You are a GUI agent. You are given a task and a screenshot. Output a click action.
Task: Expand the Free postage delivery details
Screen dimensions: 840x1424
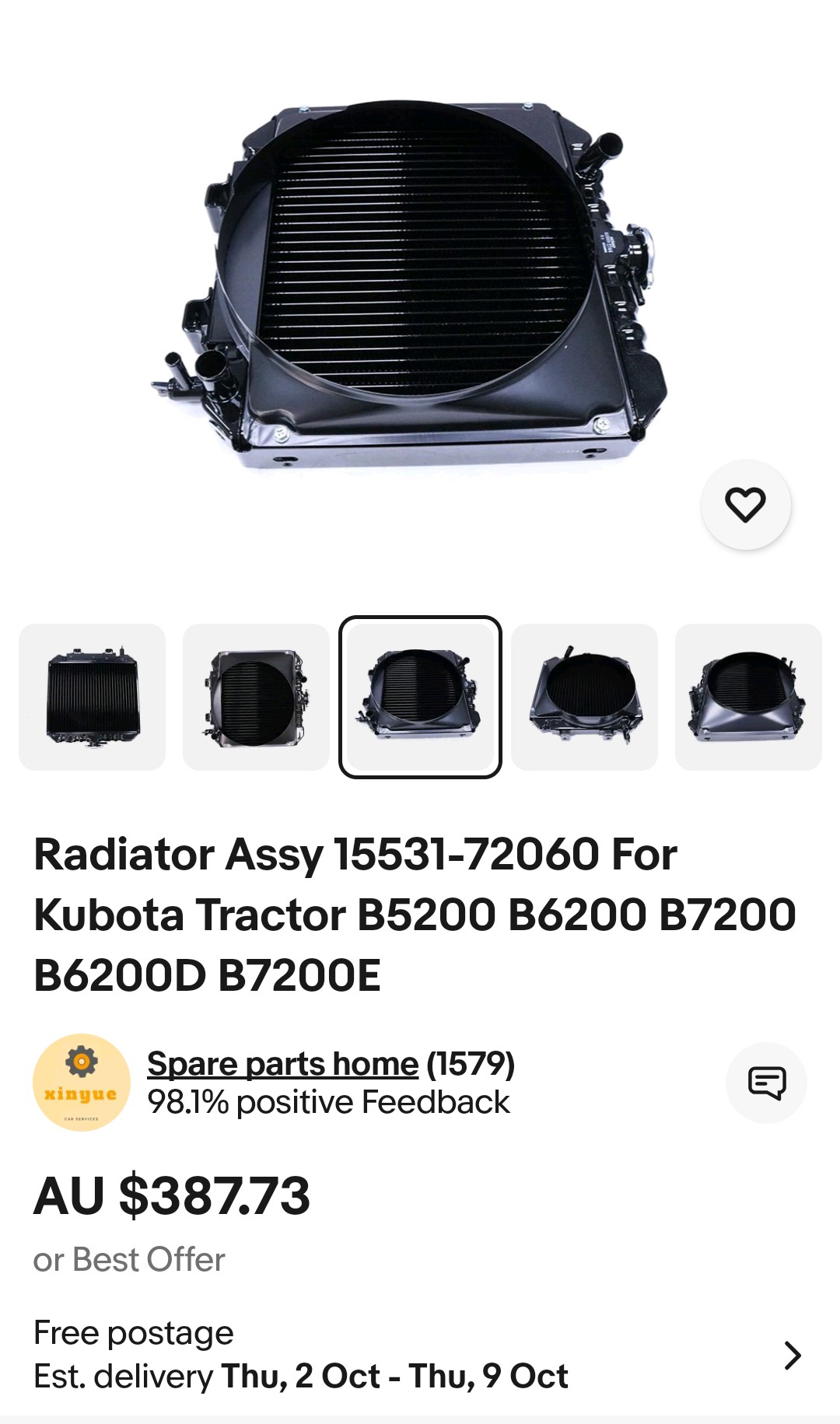[792, 1355]
